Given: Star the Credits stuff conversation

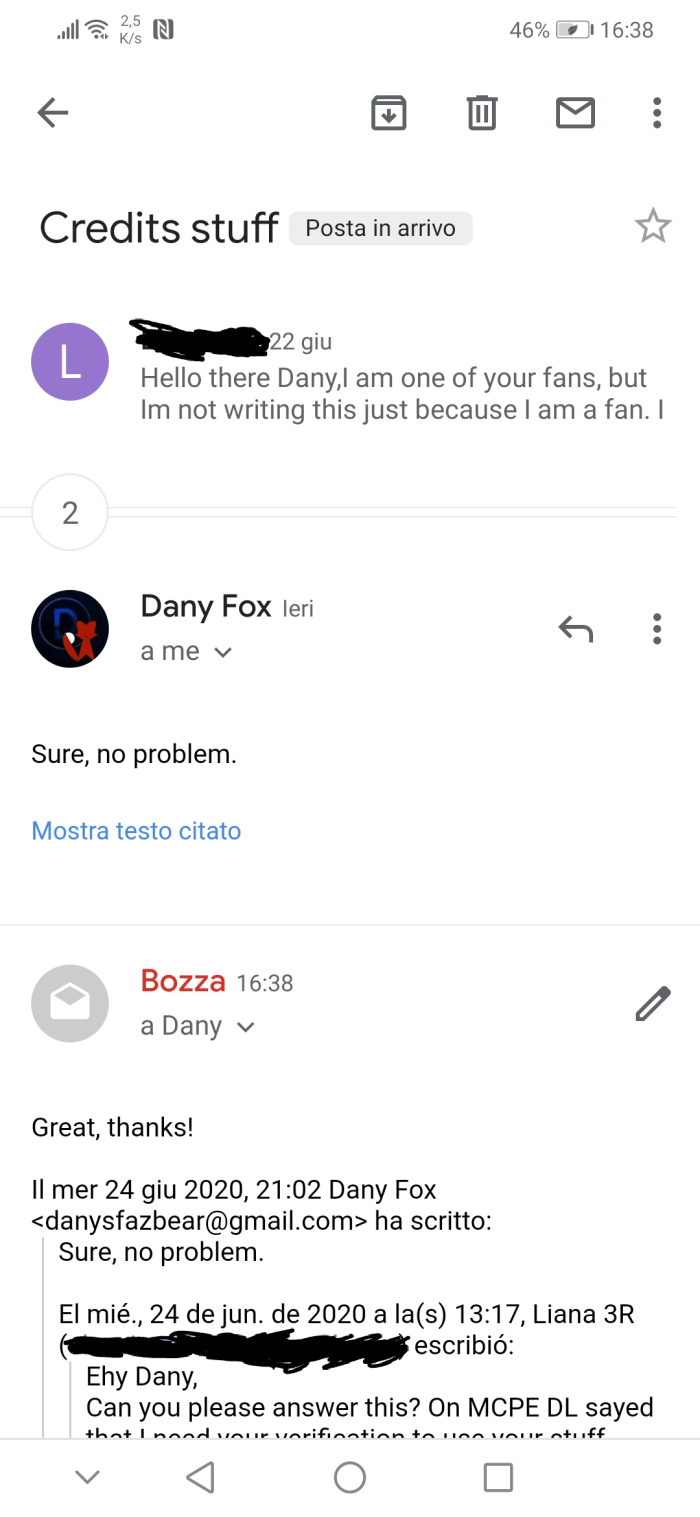Looking at the screenshot, I should 653,227.
